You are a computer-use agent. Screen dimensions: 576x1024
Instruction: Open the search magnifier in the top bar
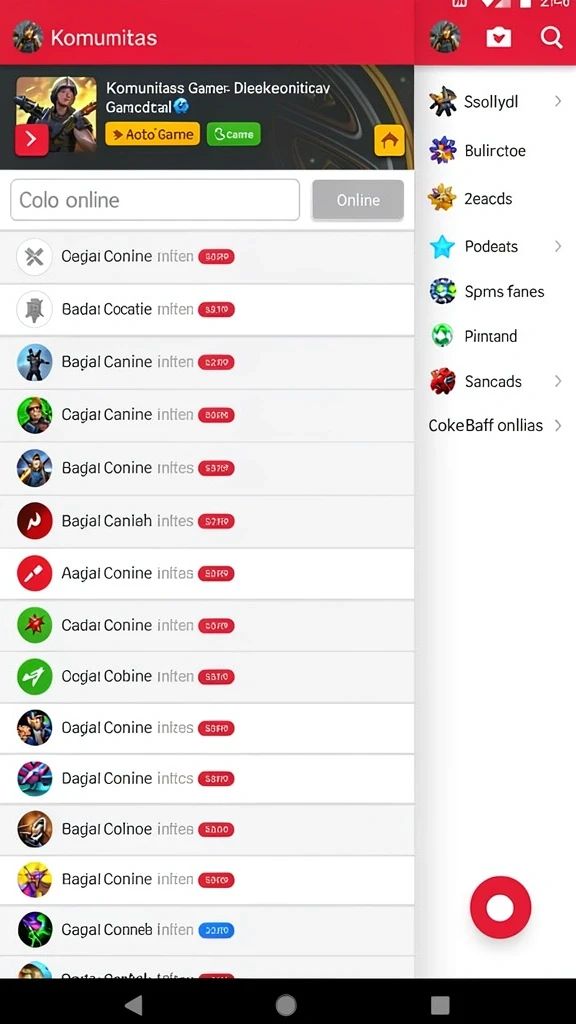(551, 37)
